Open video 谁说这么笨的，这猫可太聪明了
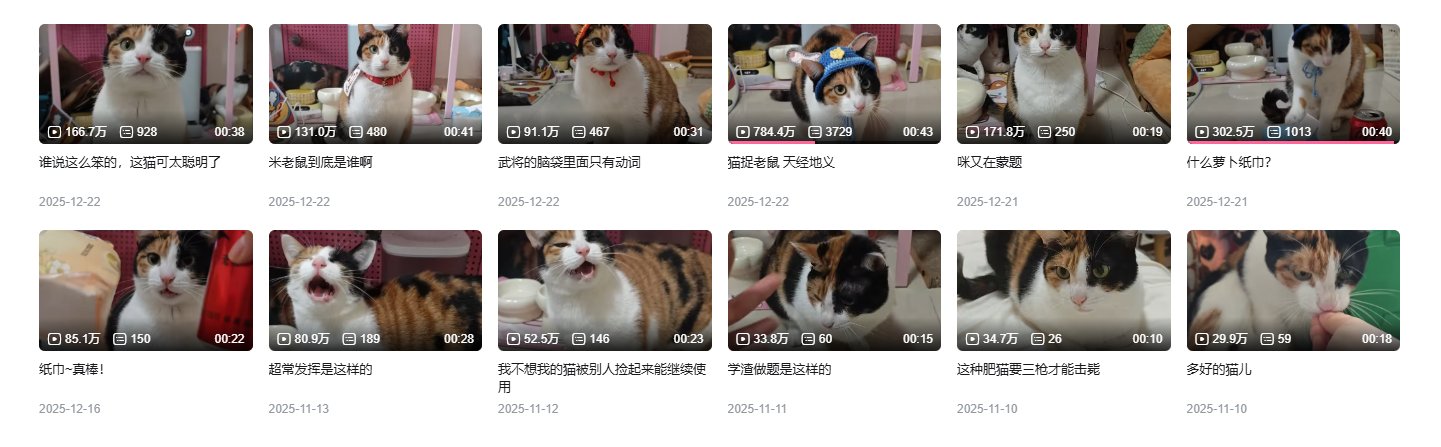 coord(145,84)
